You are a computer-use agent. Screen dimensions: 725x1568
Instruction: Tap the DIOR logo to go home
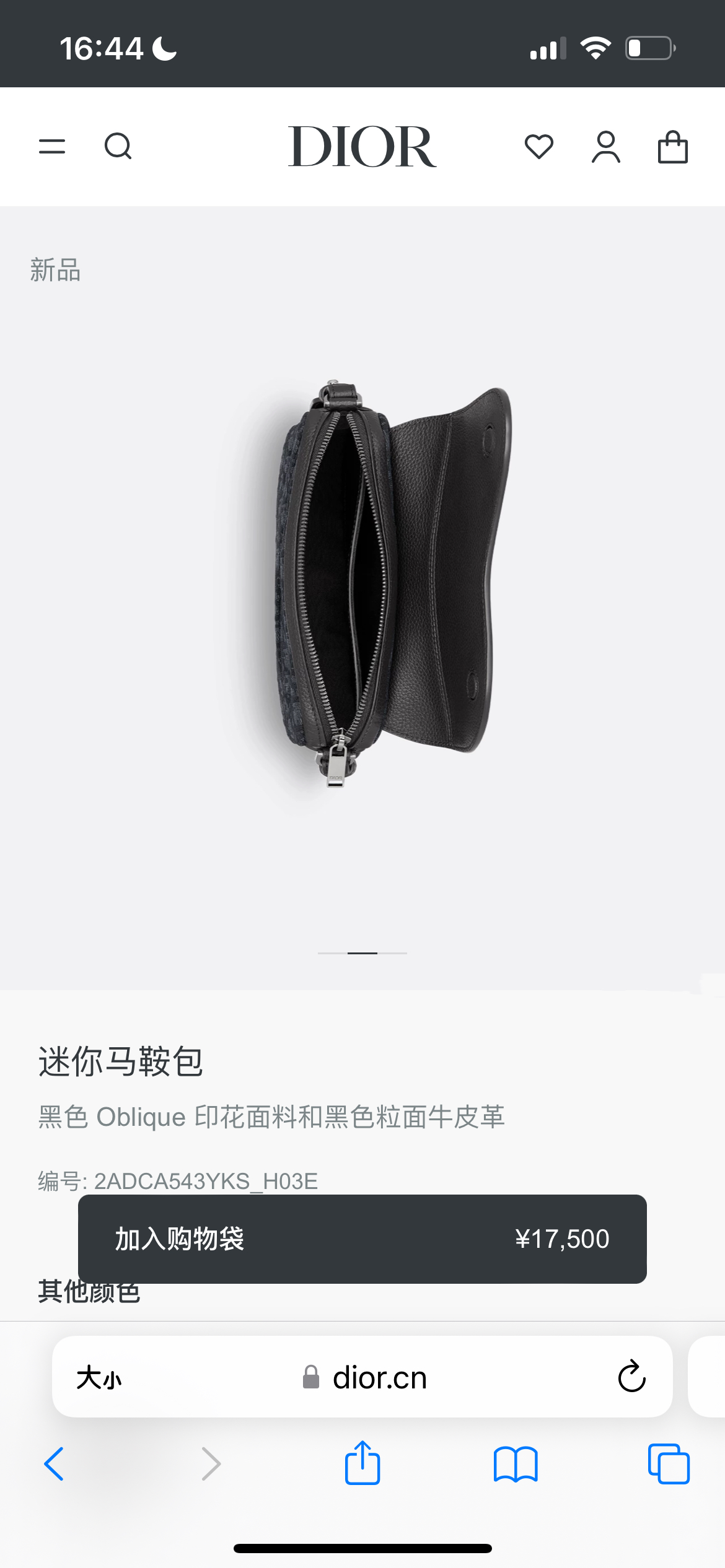pos(362,147)
